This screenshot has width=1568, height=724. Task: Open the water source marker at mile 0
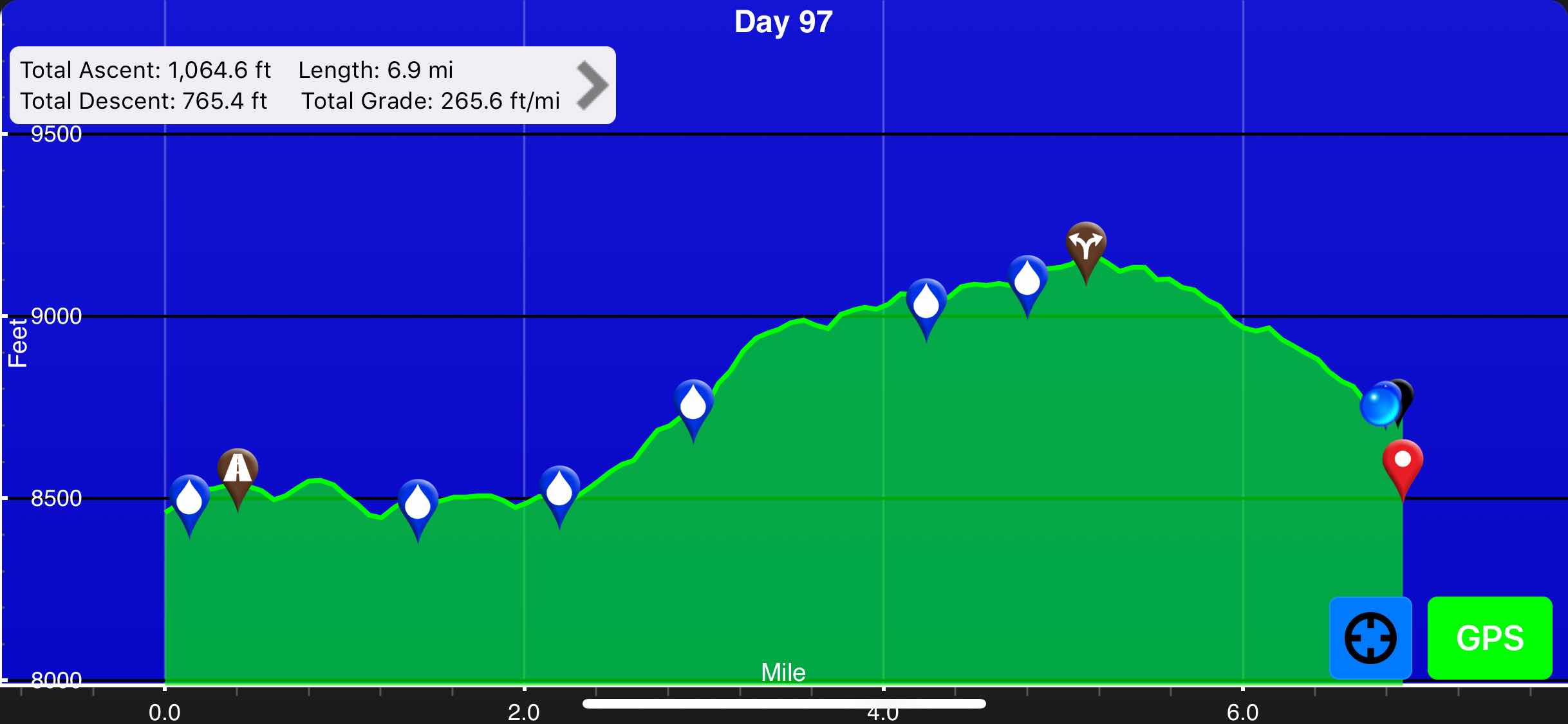[189, 498]
